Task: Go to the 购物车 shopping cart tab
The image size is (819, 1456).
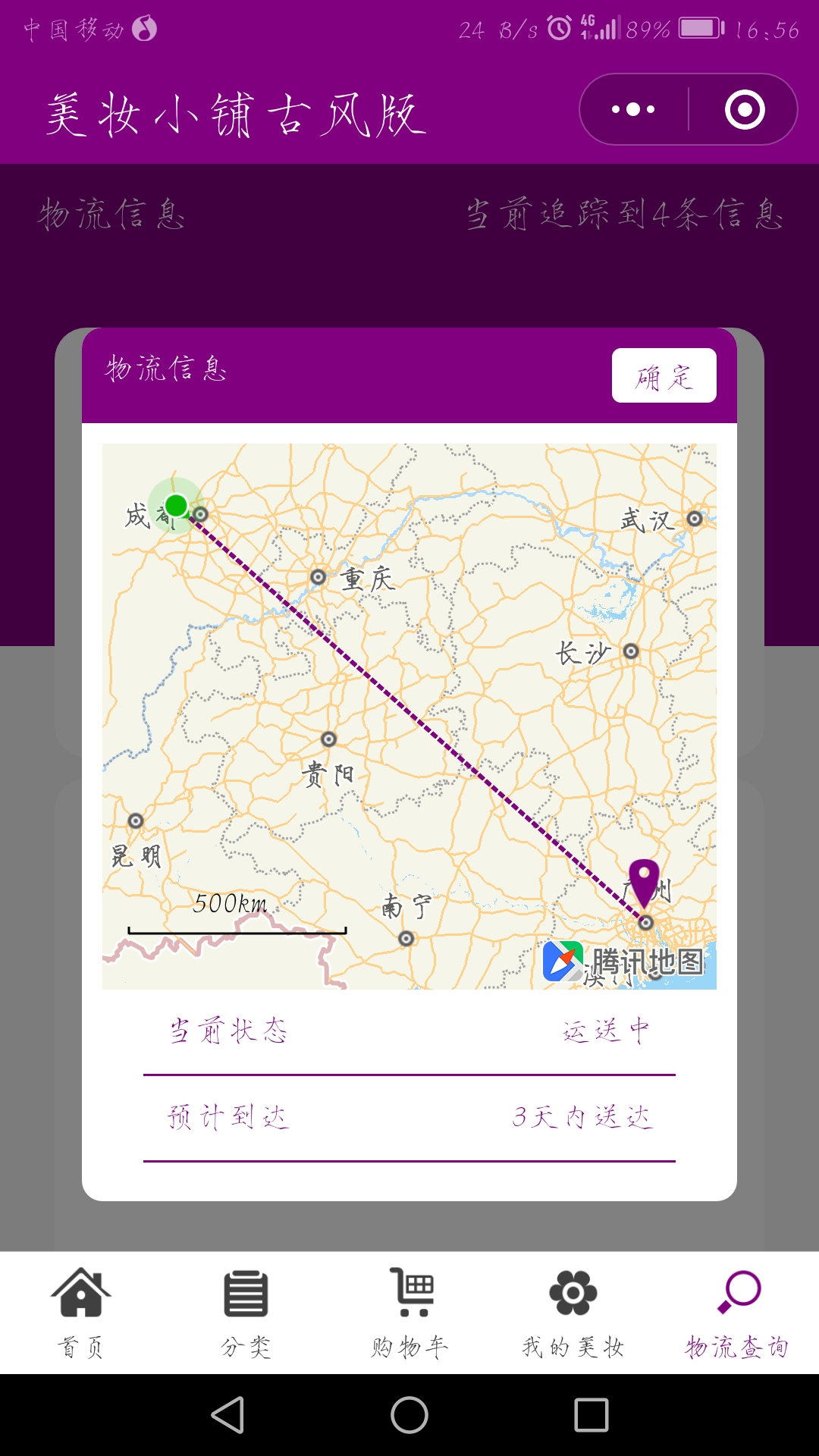Action: point(410,1313)
